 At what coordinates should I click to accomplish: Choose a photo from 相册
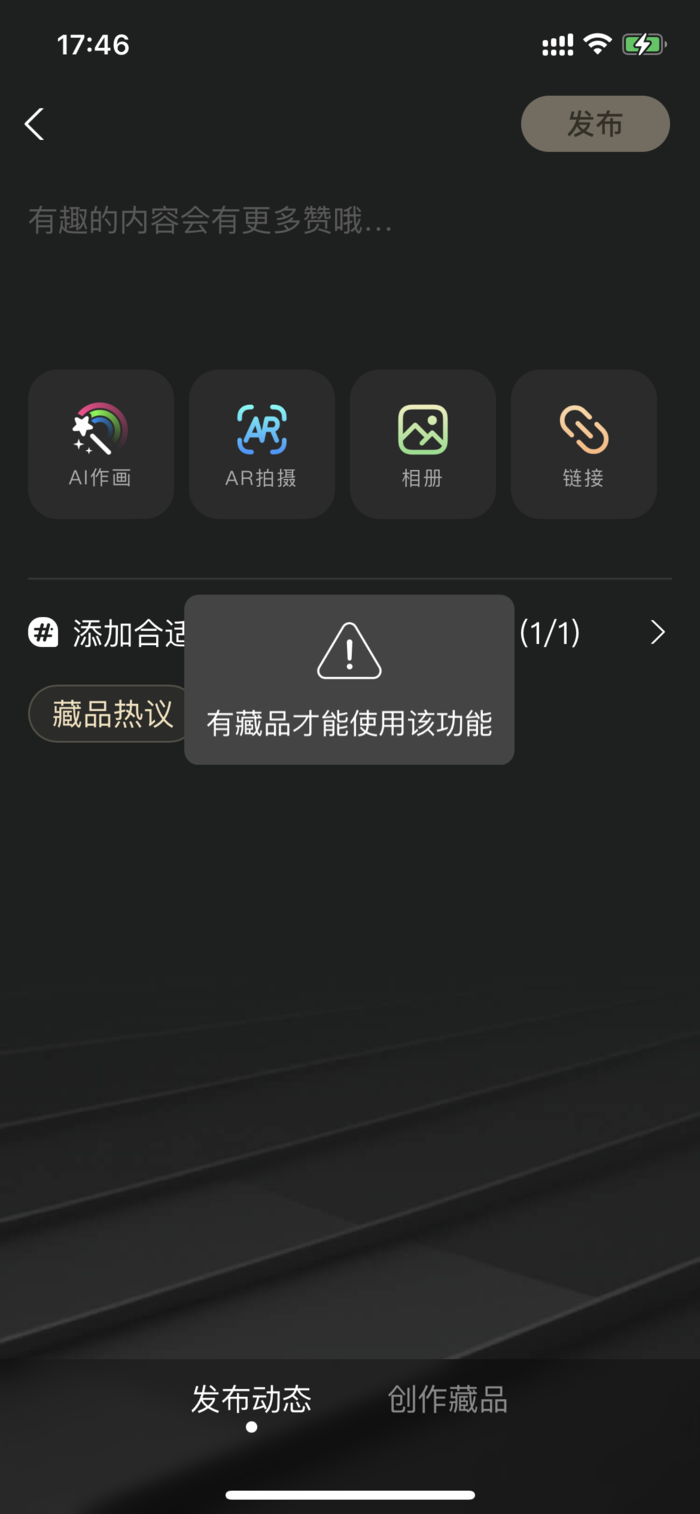tap(422, 444)
